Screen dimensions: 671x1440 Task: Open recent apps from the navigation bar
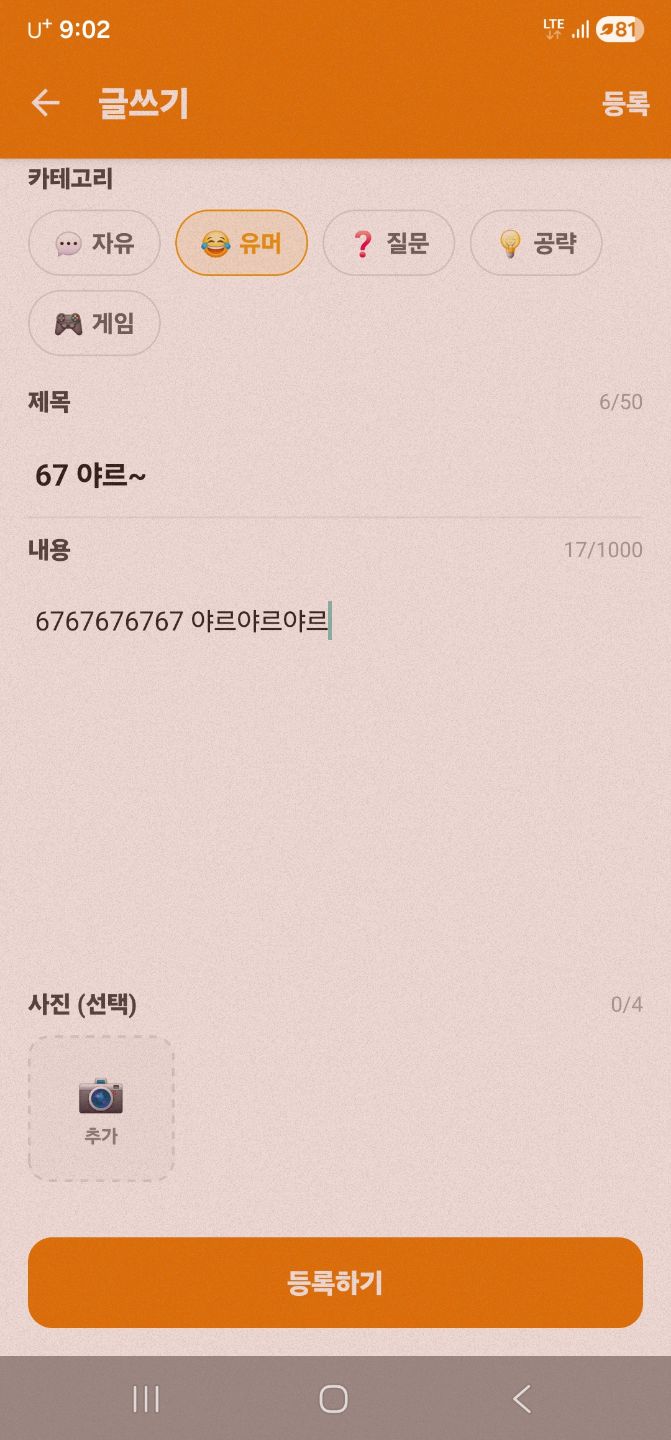pos(146,1399)
